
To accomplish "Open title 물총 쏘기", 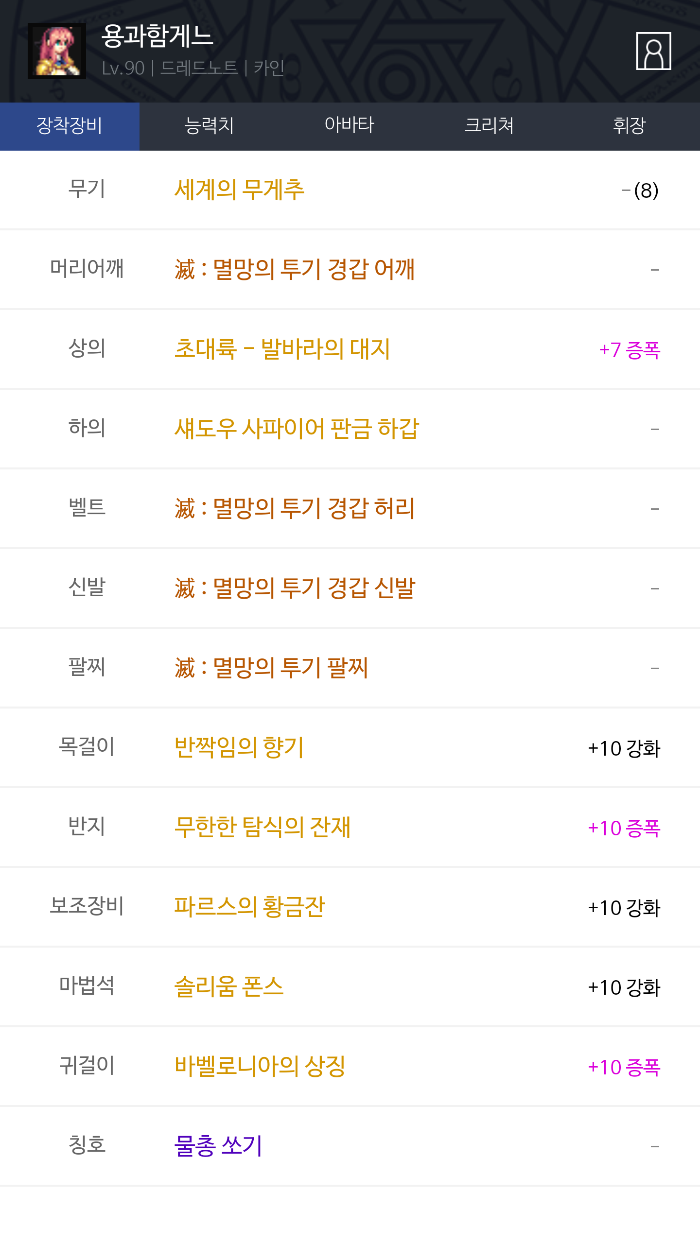I will tap(218, 1146).
